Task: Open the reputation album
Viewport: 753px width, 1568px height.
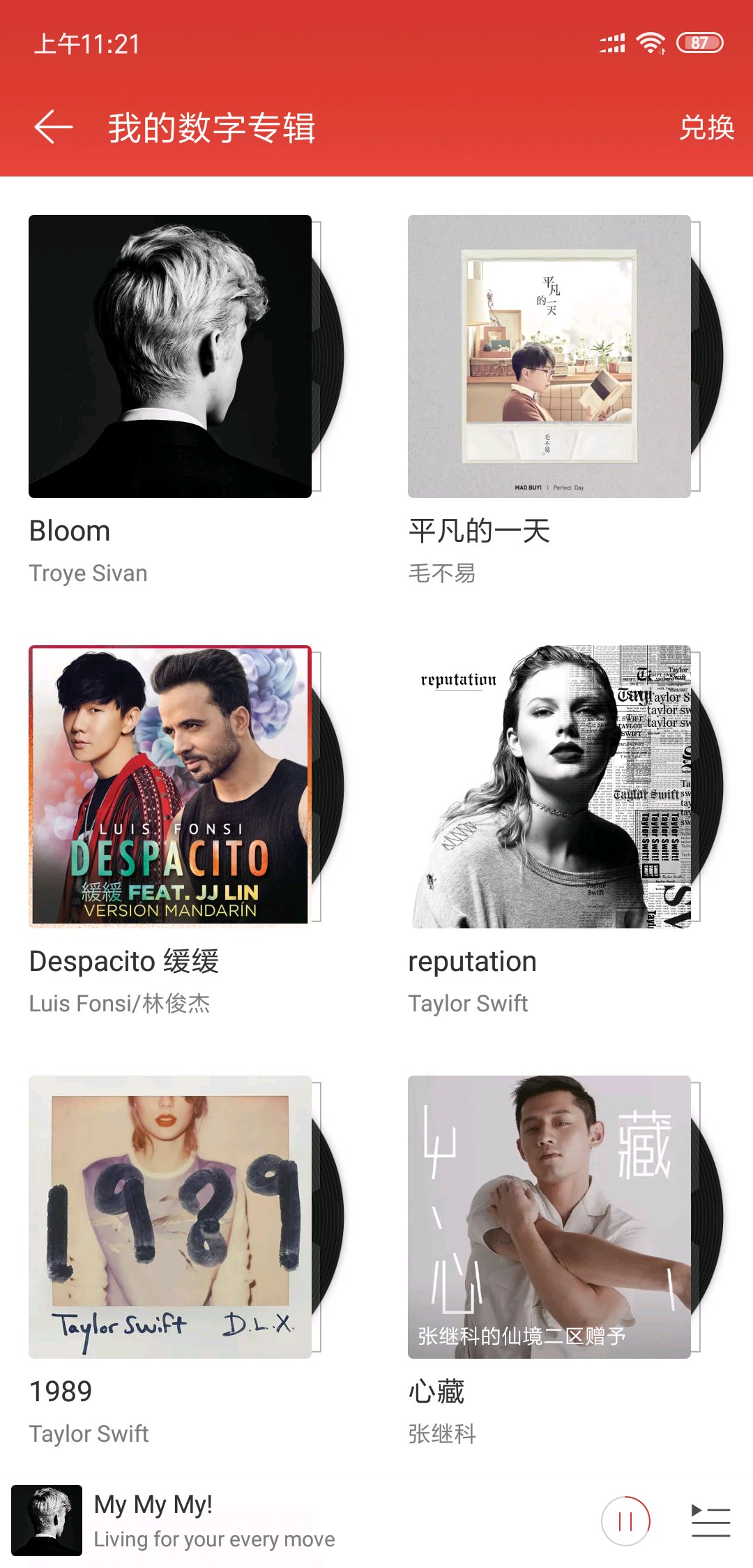Action: tap(549, 787)
